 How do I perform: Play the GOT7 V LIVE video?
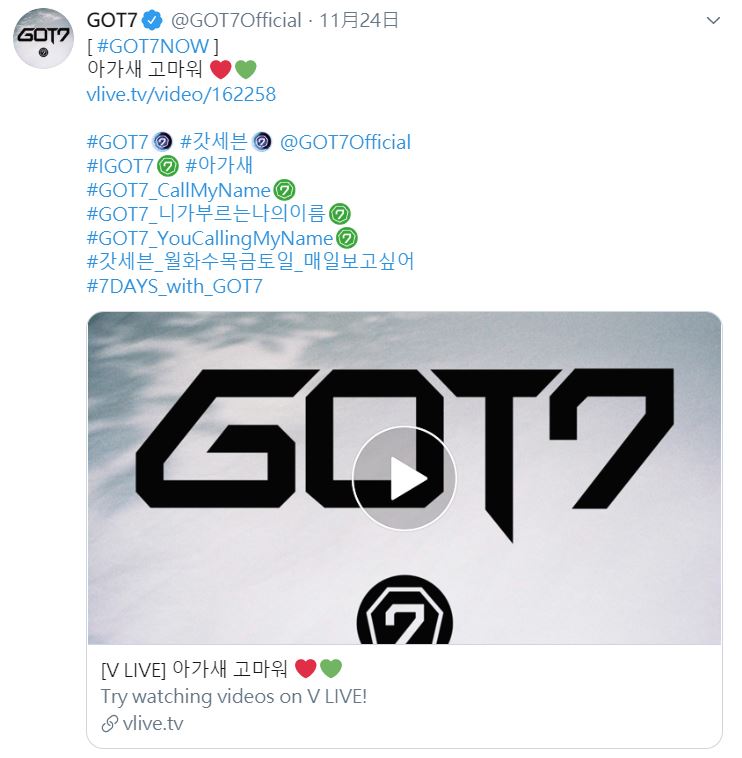coord(404,478)
